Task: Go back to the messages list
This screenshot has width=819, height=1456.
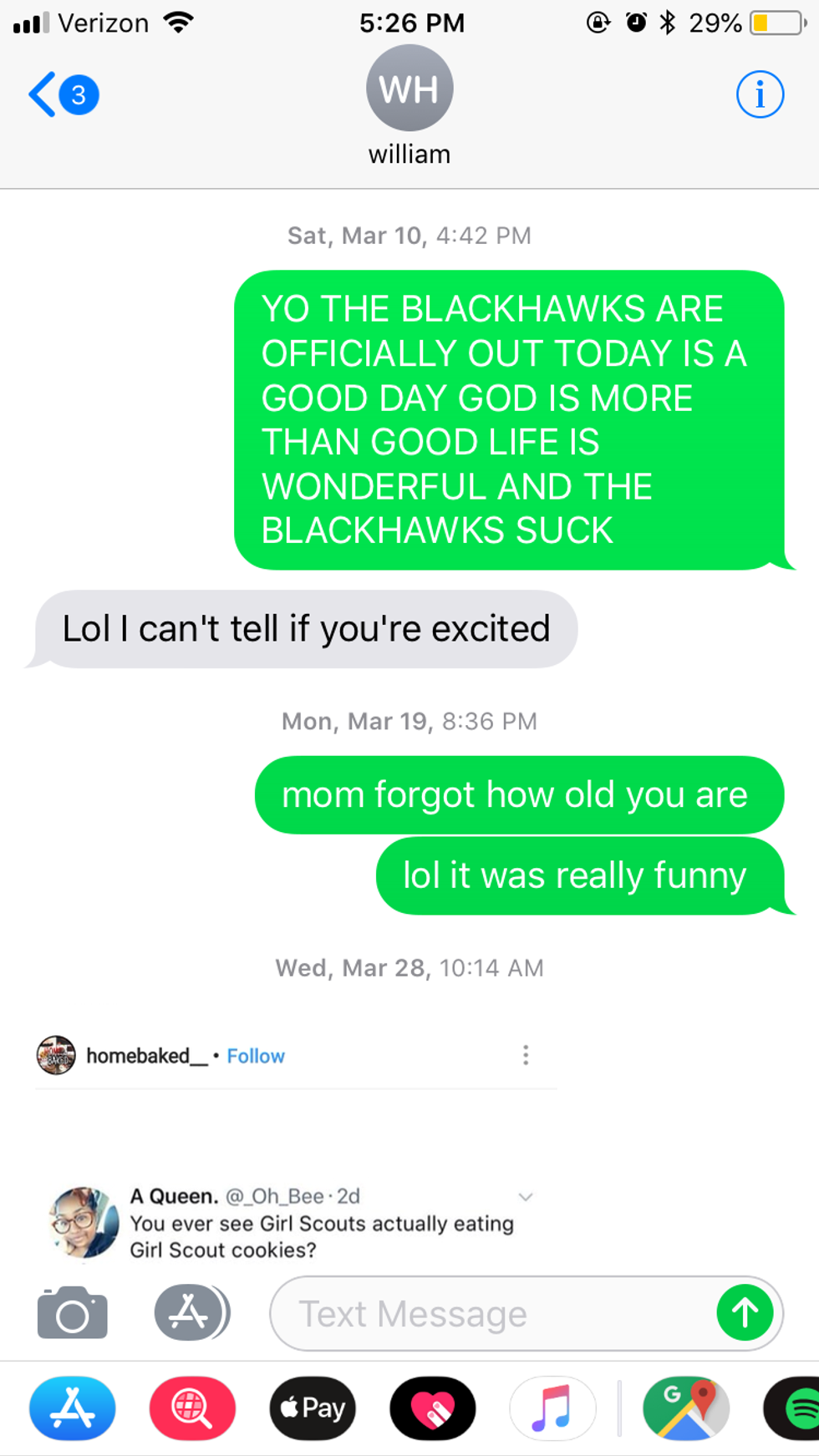Action: [x=62, y=94]
